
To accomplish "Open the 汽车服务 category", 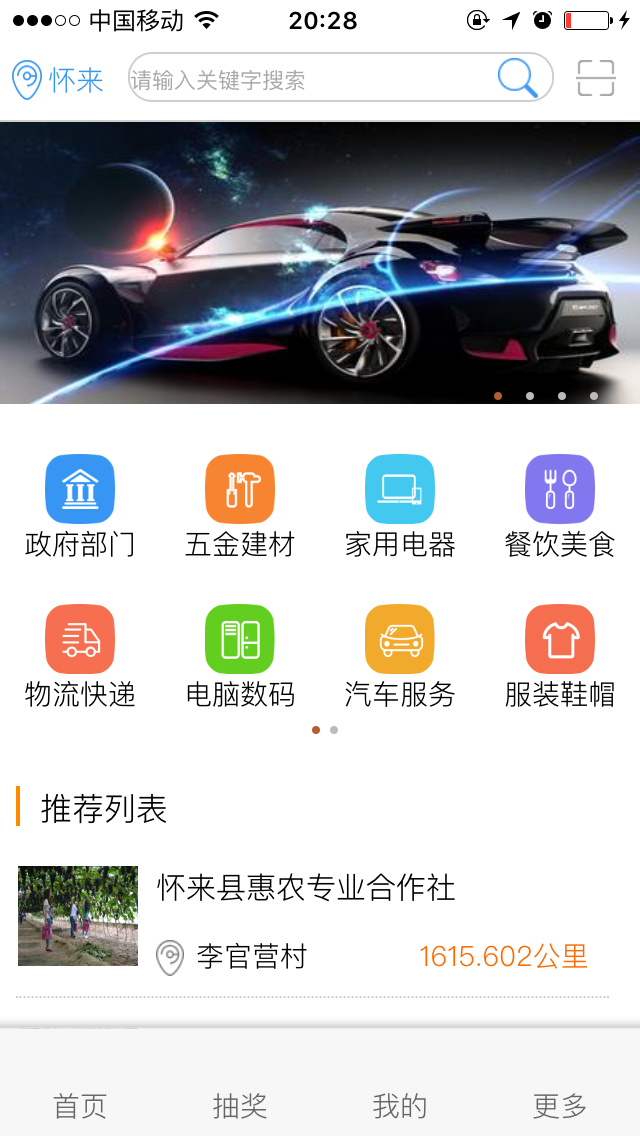I will (400, 656).
